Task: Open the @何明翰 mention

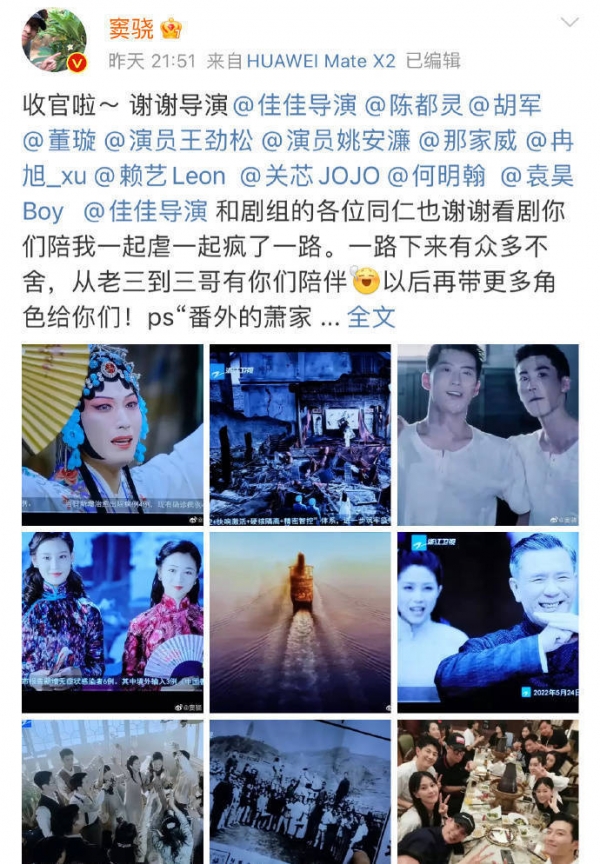Action: (x=436, y=177)
